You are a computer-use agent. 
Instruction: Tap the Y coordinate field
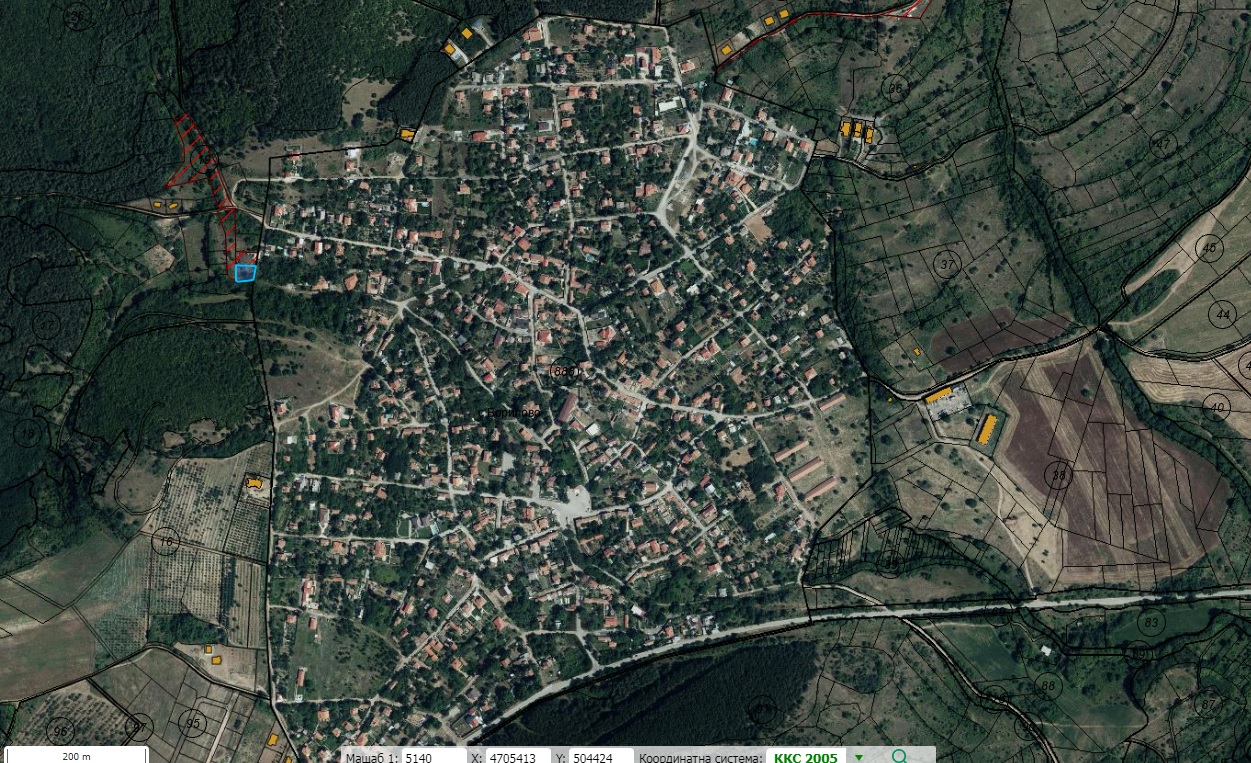601,757
